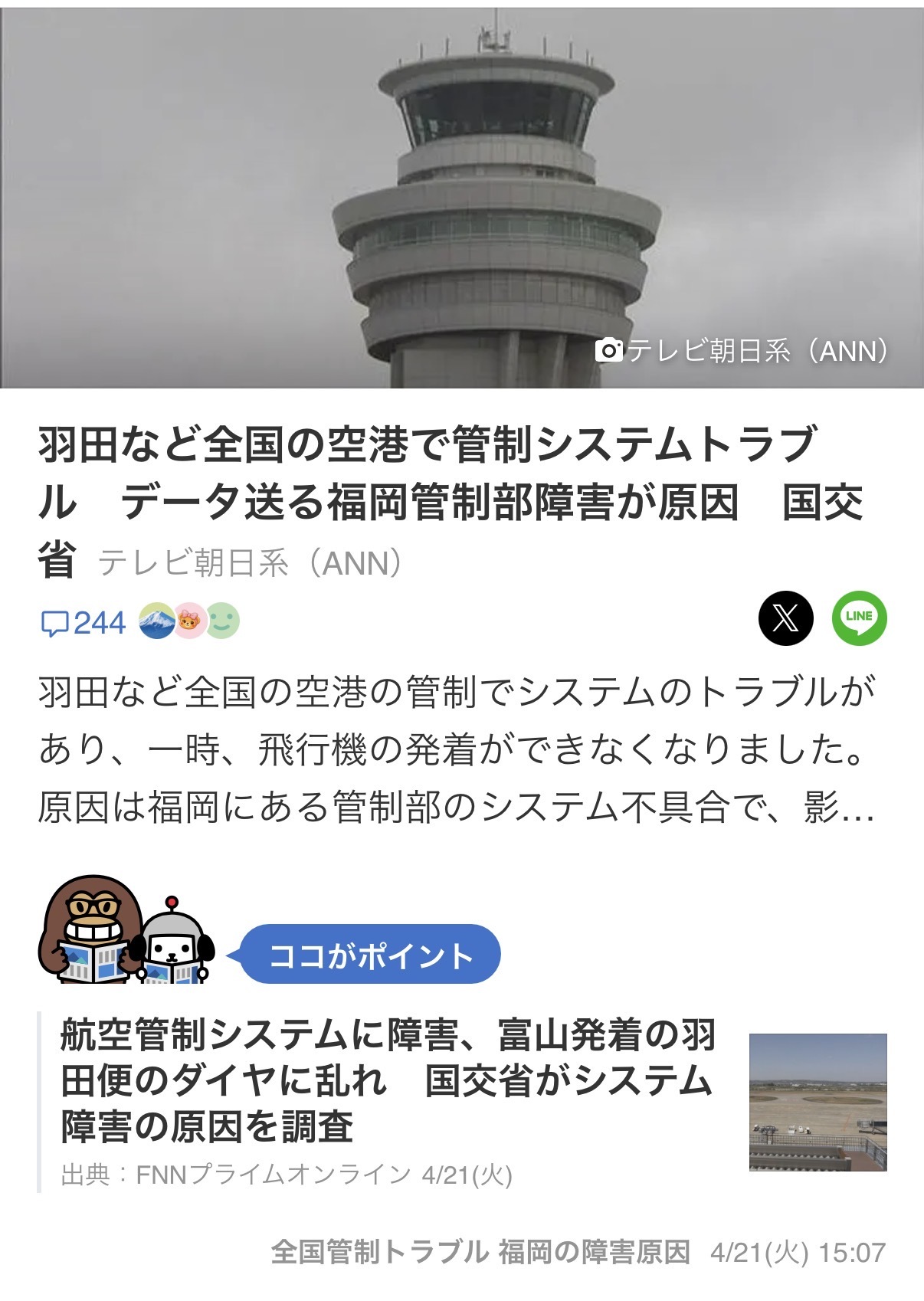The width and height of the screenshot is (924, 1301).
Task: Tap the control tower photo
Action: pyautogui.click(x=462, y=198)
